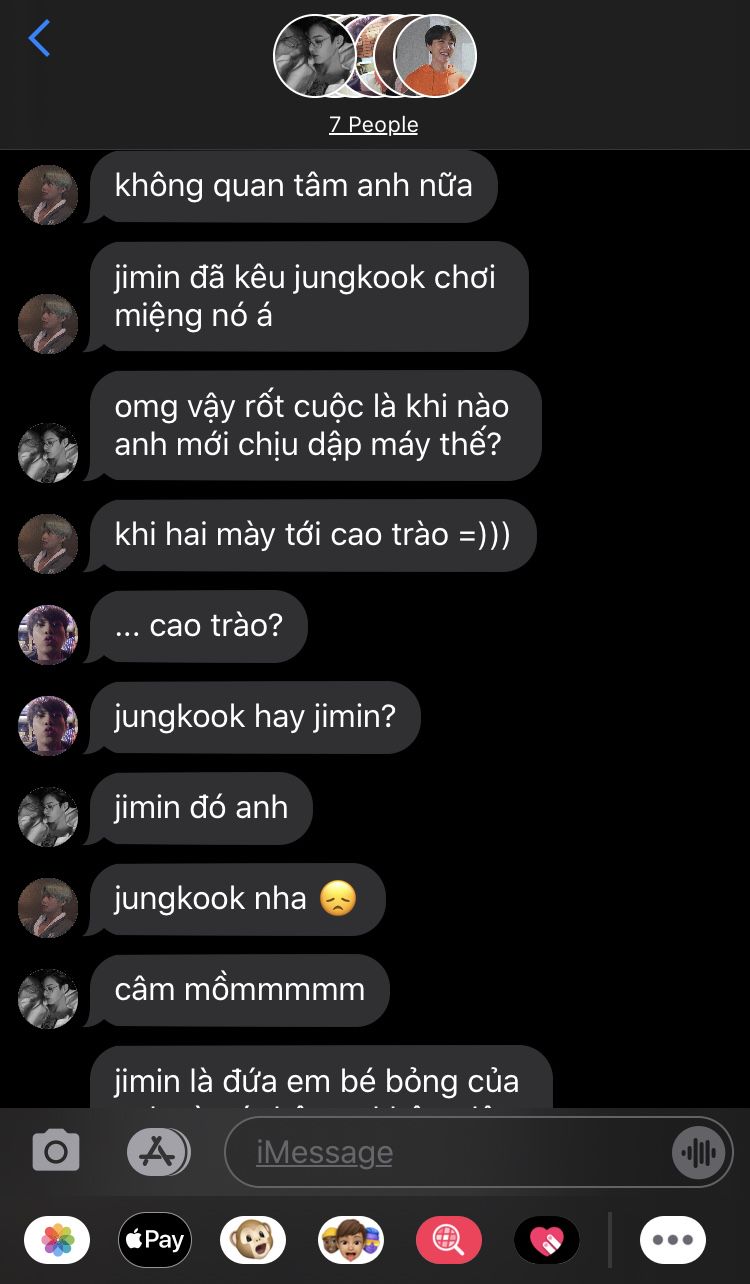Open Apple Pay in the app strip
The height and width of the screenshot is (1284, 750).
(x=155, y=1240)
